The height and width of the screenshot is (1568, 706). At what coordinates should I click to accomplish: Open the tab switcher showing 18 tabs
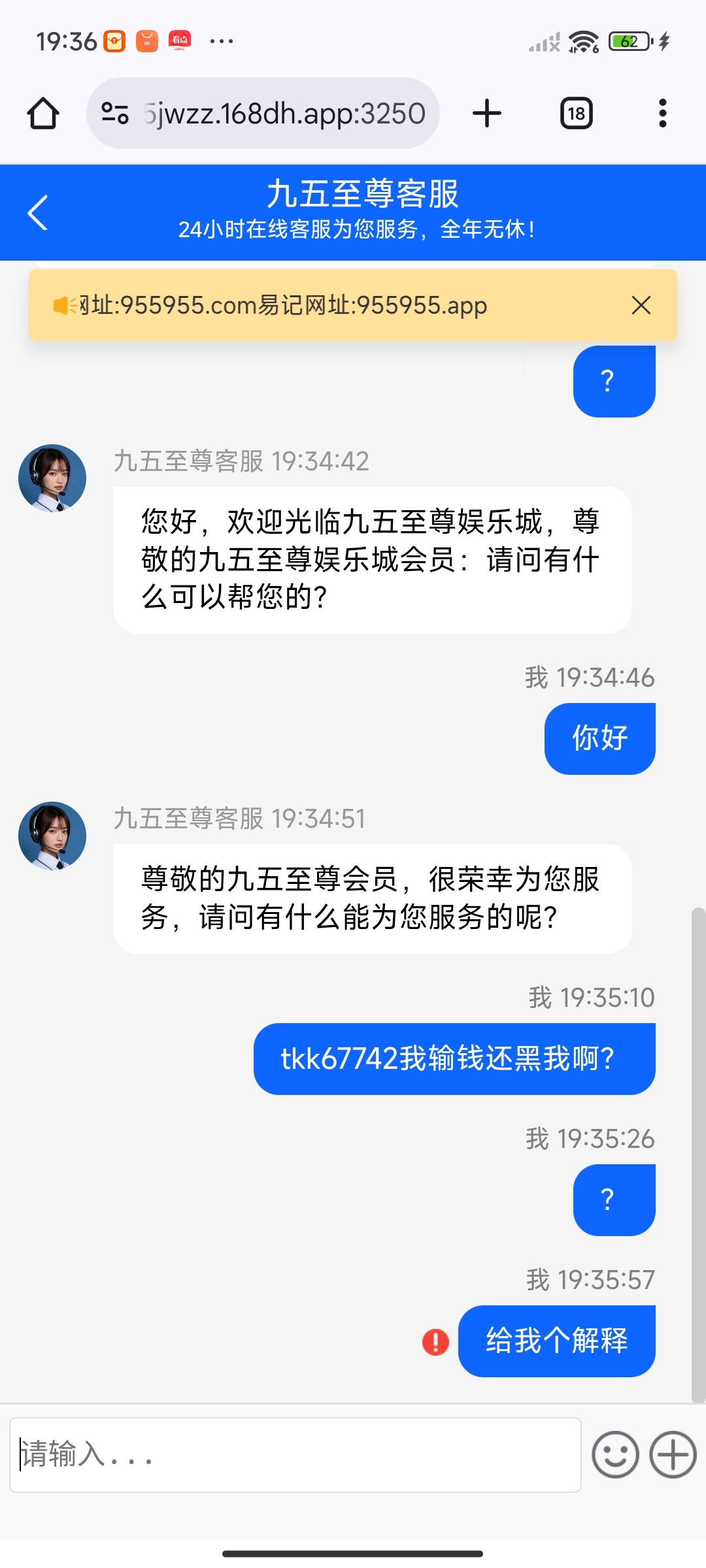click(576, 112)
